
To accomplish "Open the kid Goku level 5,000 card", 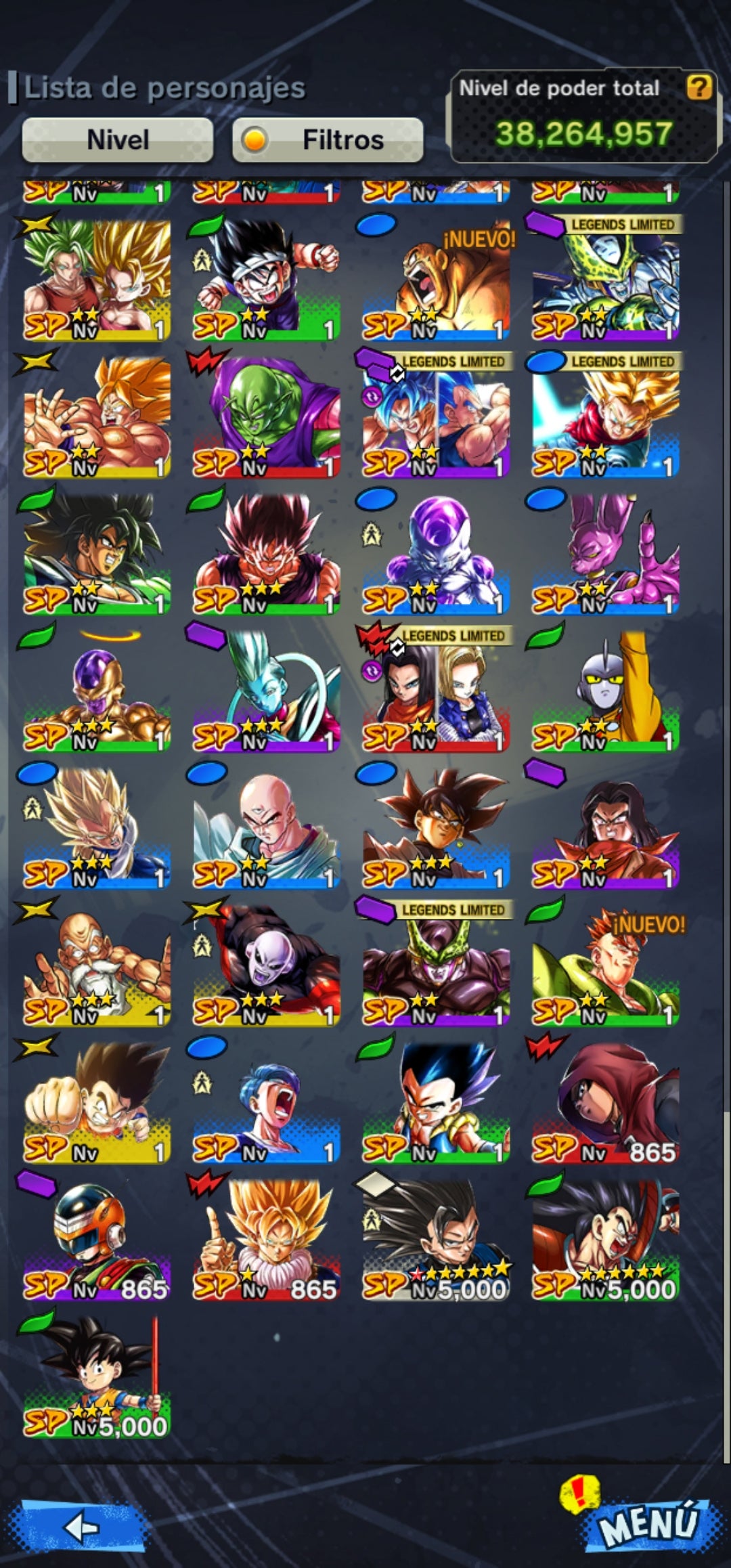I will click(96, 1376).
